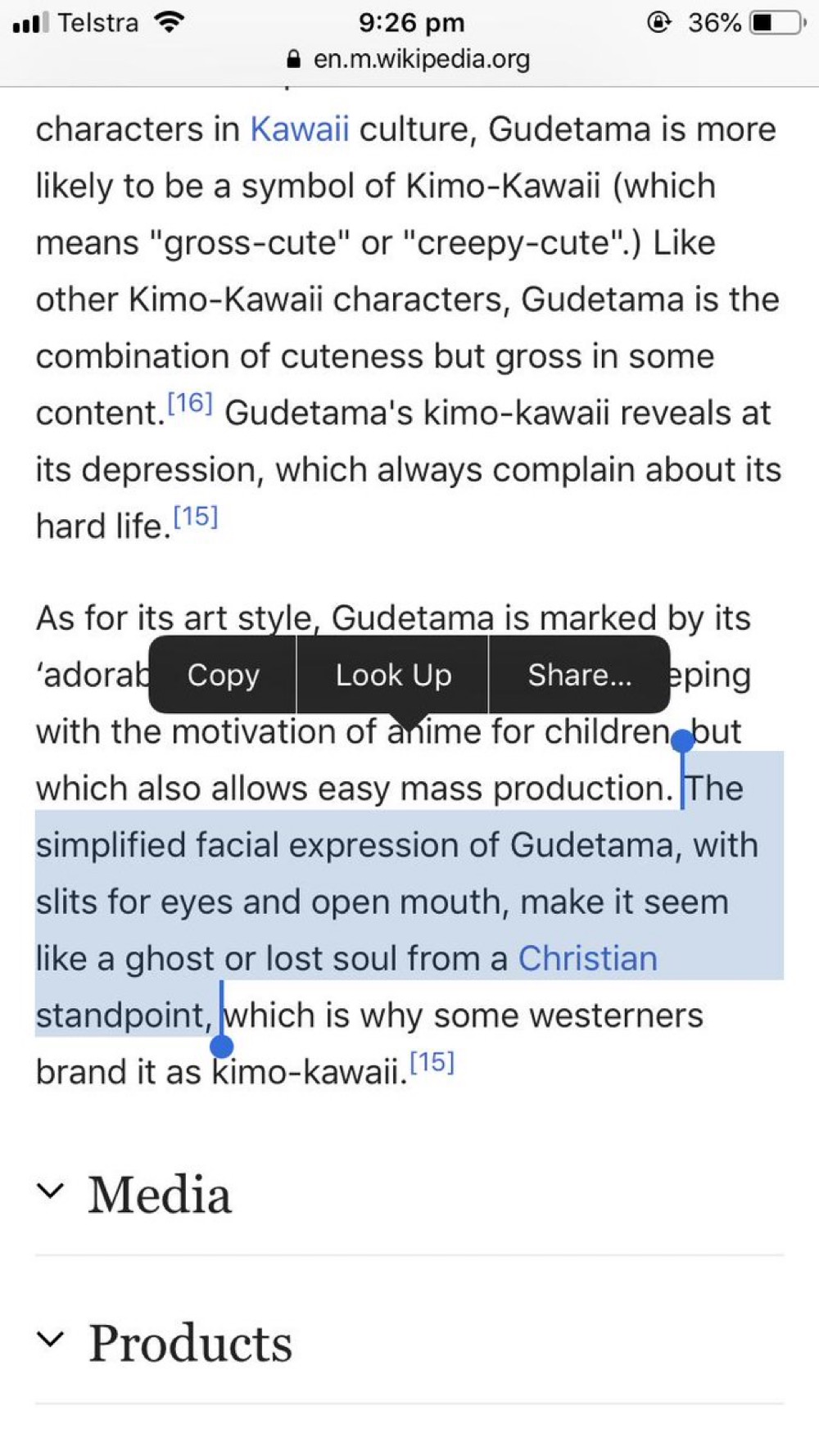Open citation [15] after kimo-kawaii
Screen dimensions: 819x1456
point(432,1062)
